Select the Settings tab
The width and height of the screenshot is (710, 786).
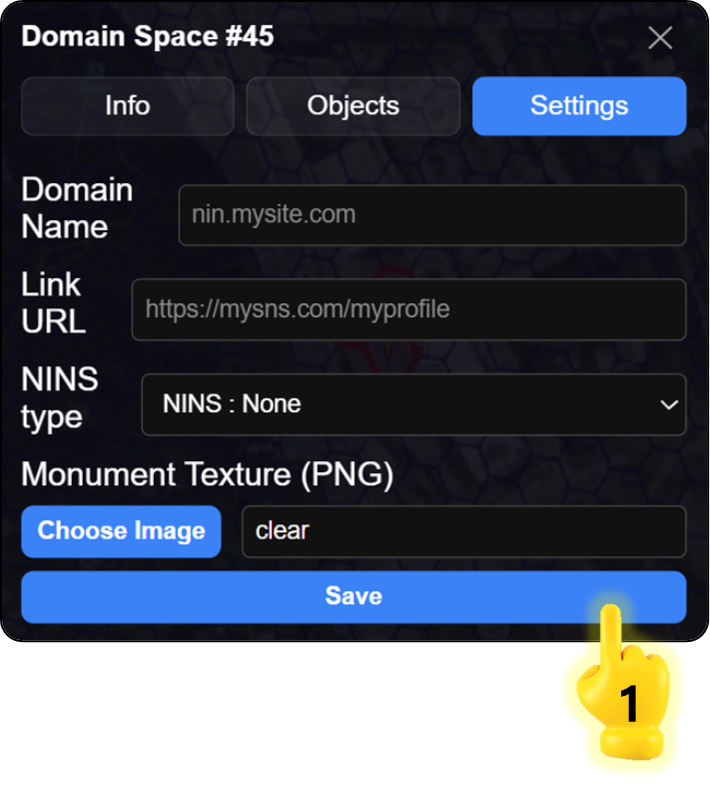[579, 106]
